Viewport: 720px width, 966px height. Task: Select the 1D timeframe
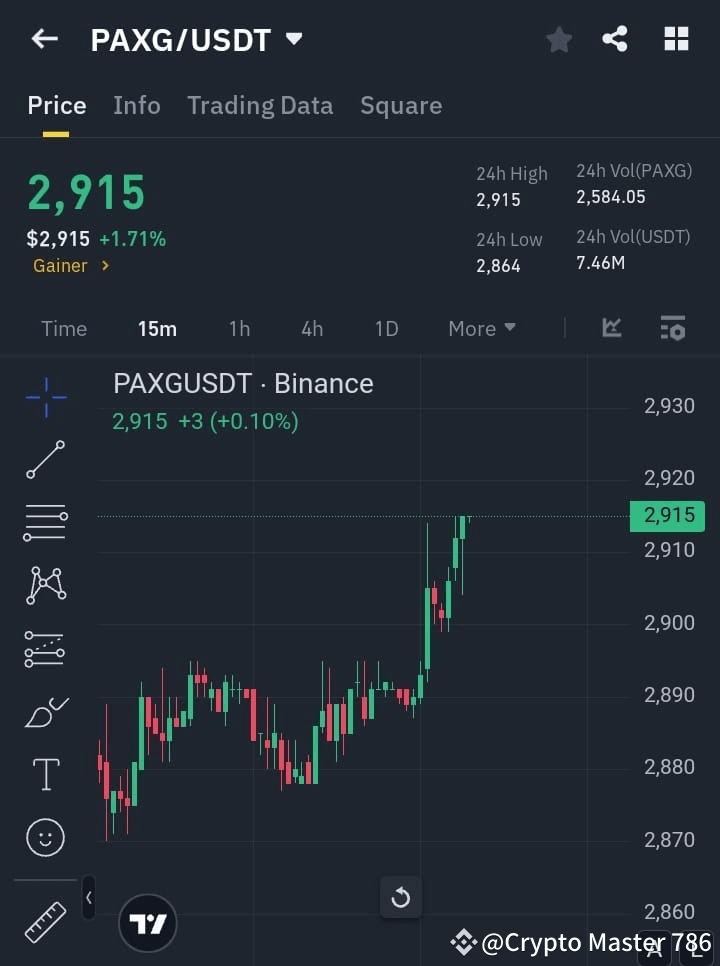(x=386, y=328)
